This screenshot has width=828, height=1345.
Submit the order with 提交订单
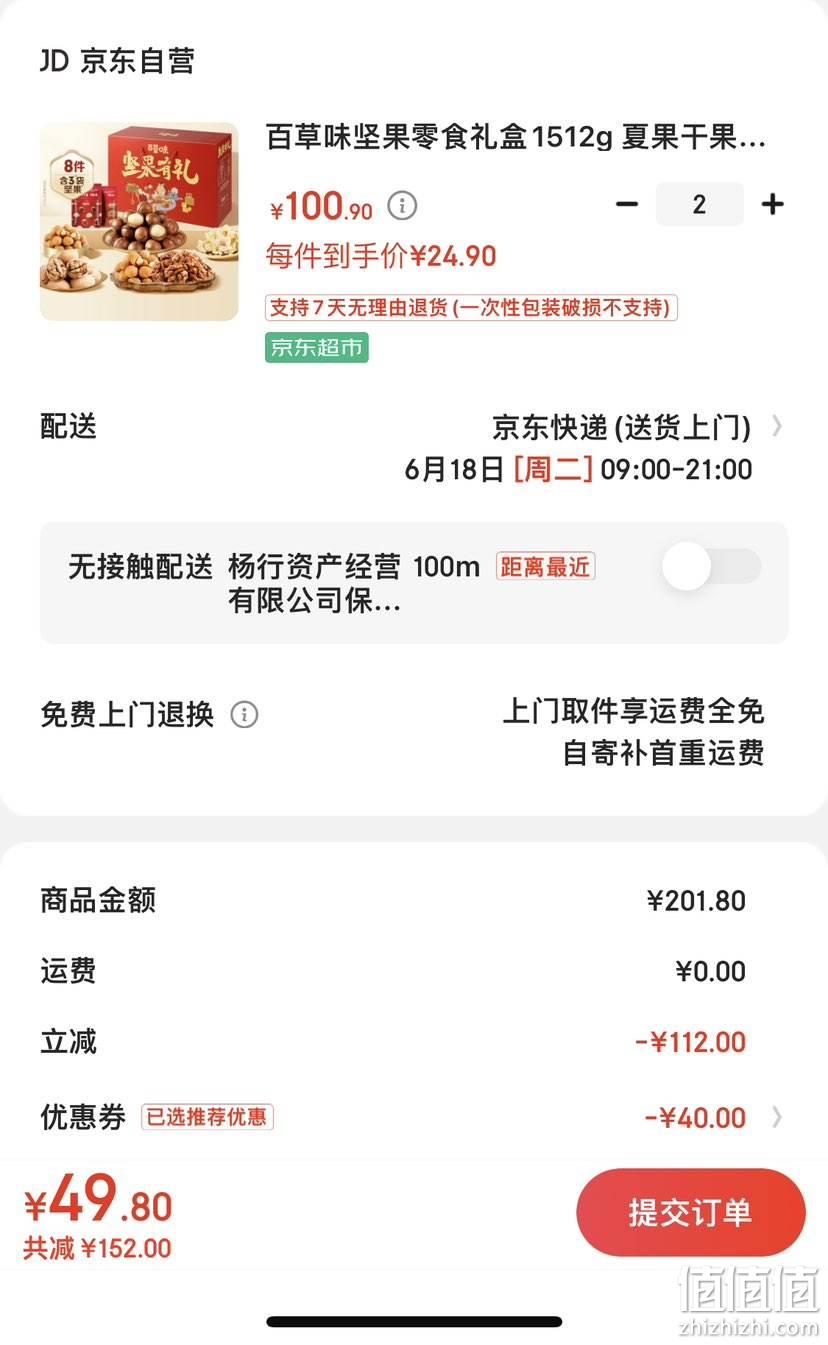coord(690,1212)
